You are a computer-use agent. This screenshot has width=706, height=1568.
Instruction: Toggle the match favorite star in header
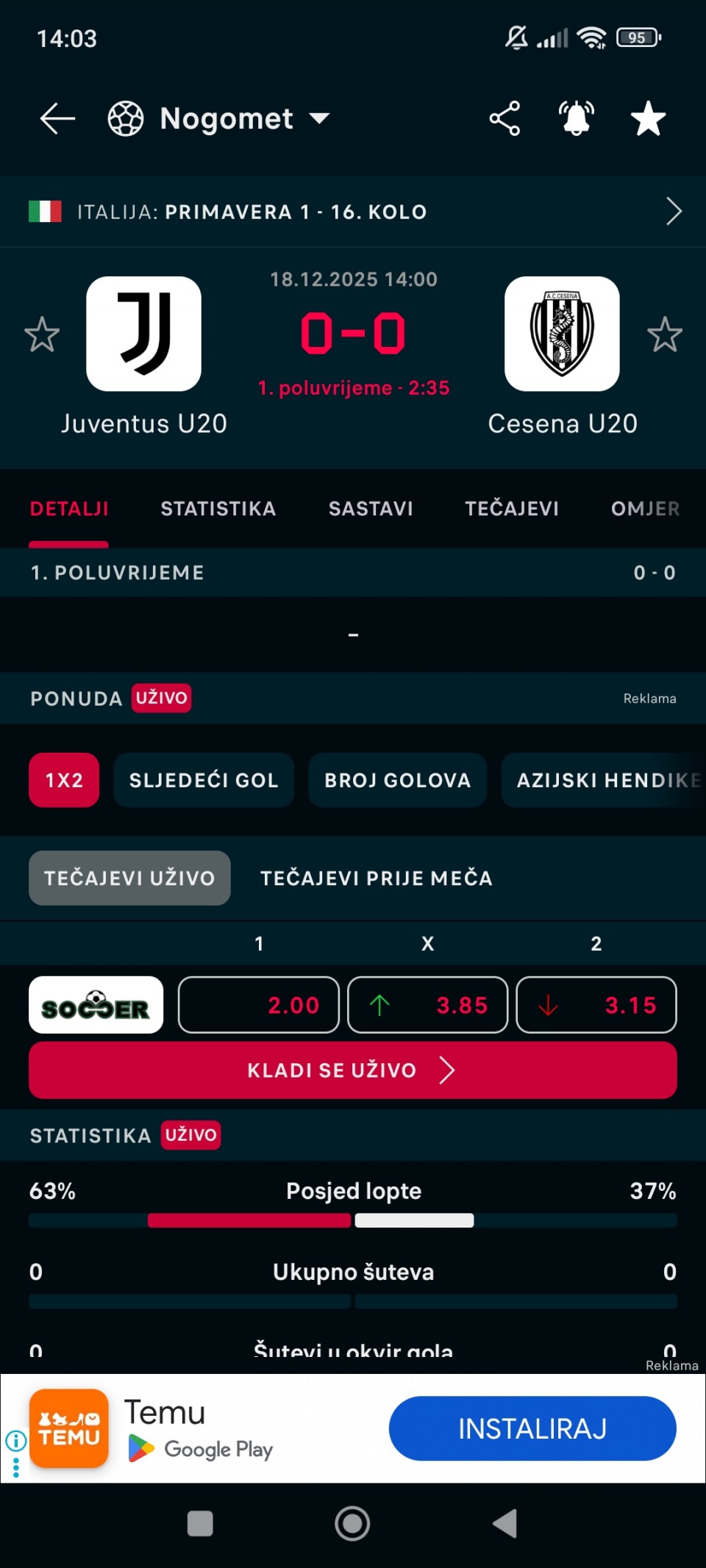[x=648, y=118]
